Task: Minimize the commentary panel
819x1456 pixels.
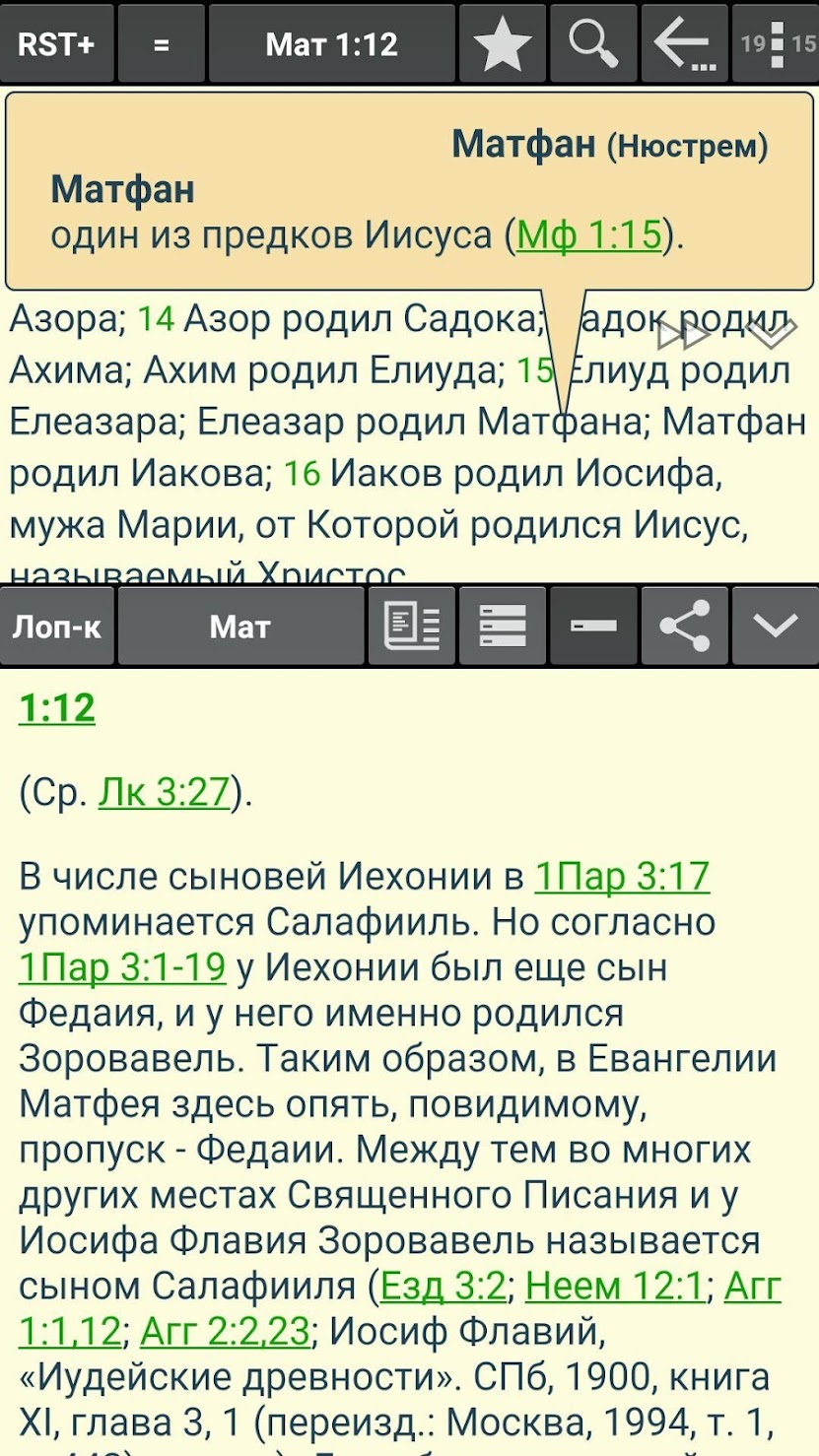Action: click(x=593, y=627)
